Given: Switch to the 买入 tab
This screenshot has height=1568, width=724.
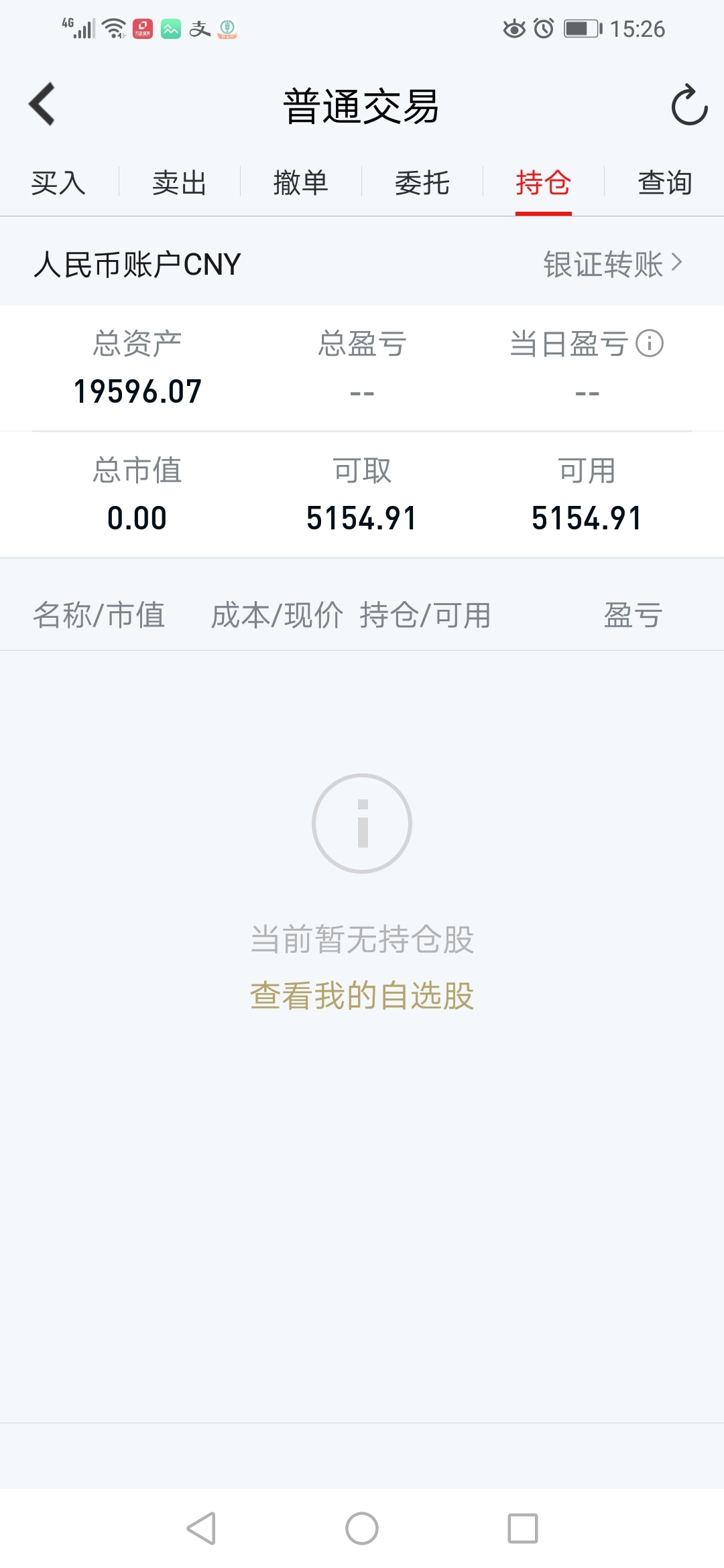Looking at the screenshot, I should (x=58, y=183).
